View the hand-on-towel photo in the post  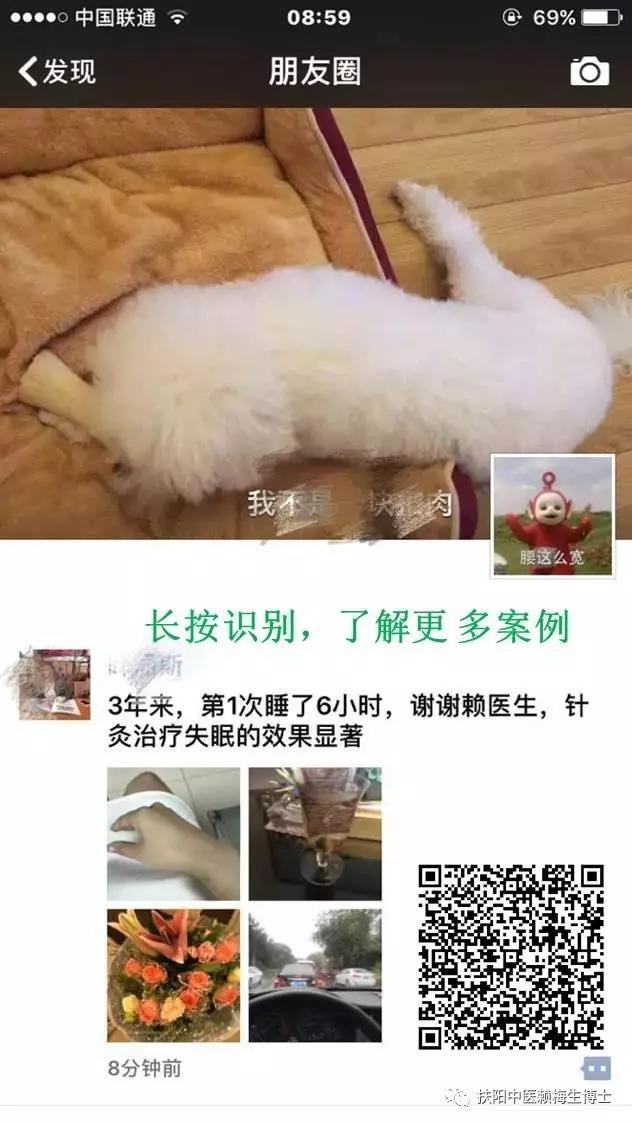173,833
